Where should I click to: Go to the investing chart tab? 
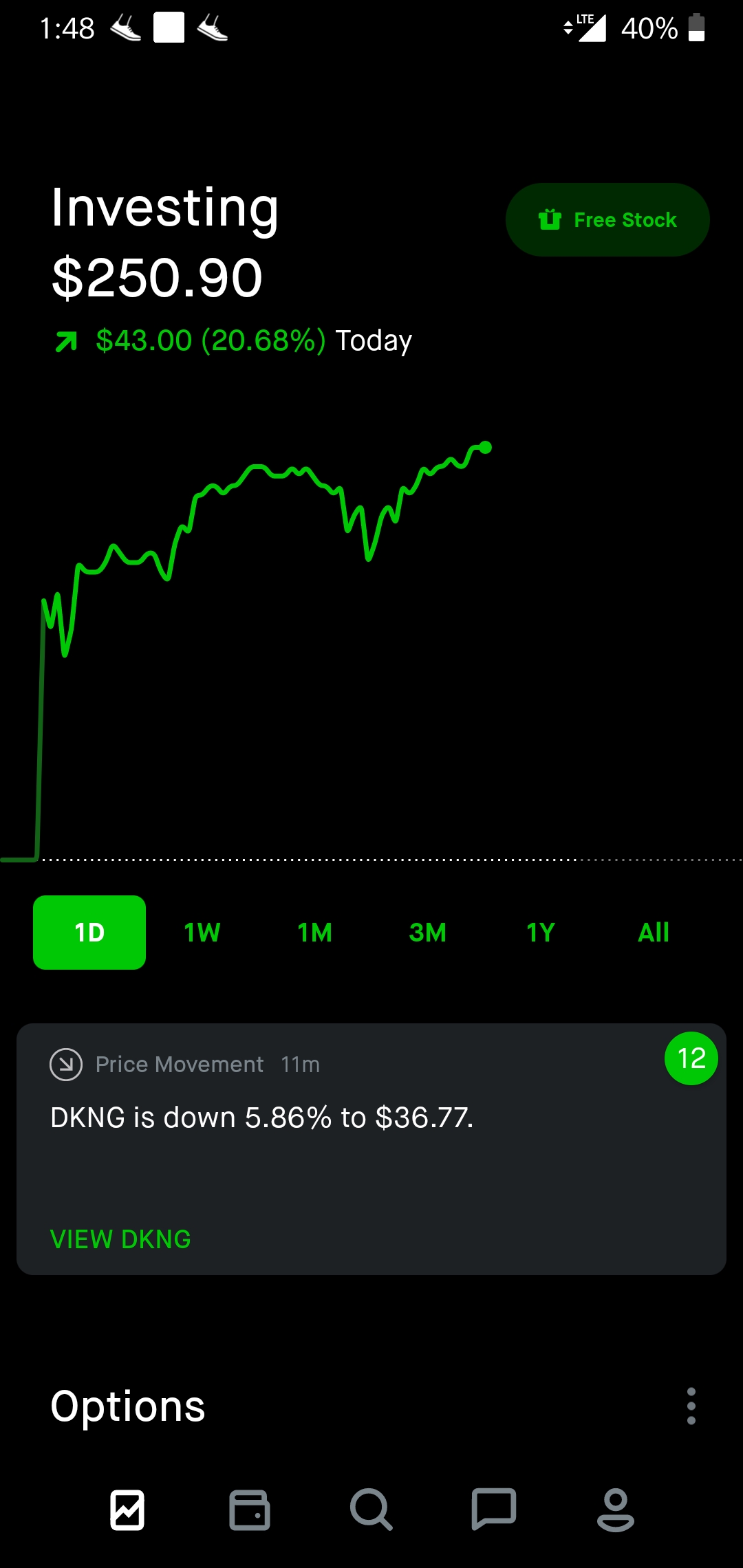coord(127,1510)
